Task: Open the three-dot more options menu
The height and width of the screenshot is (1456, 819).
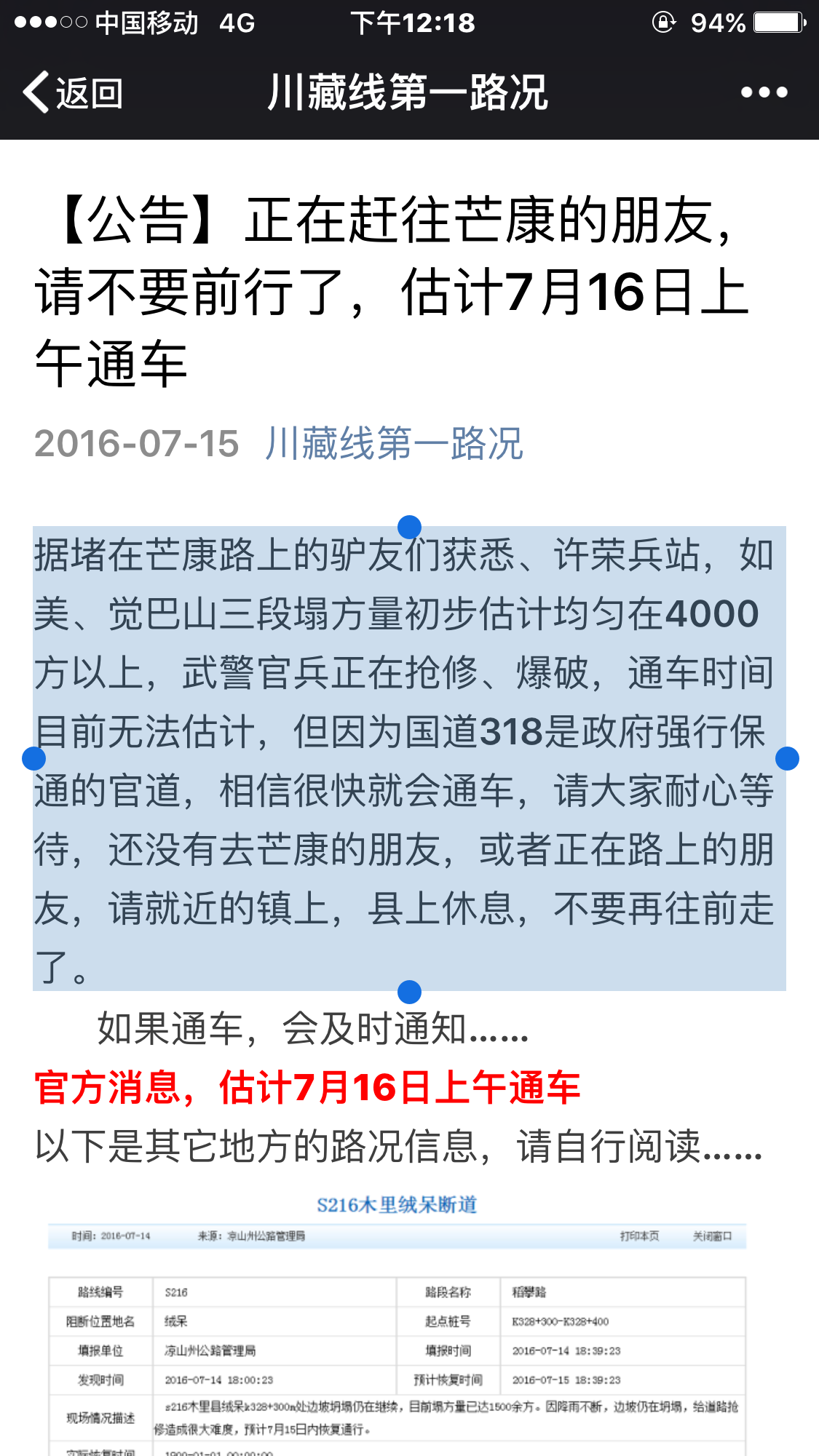Action: (x=764, y=92)
